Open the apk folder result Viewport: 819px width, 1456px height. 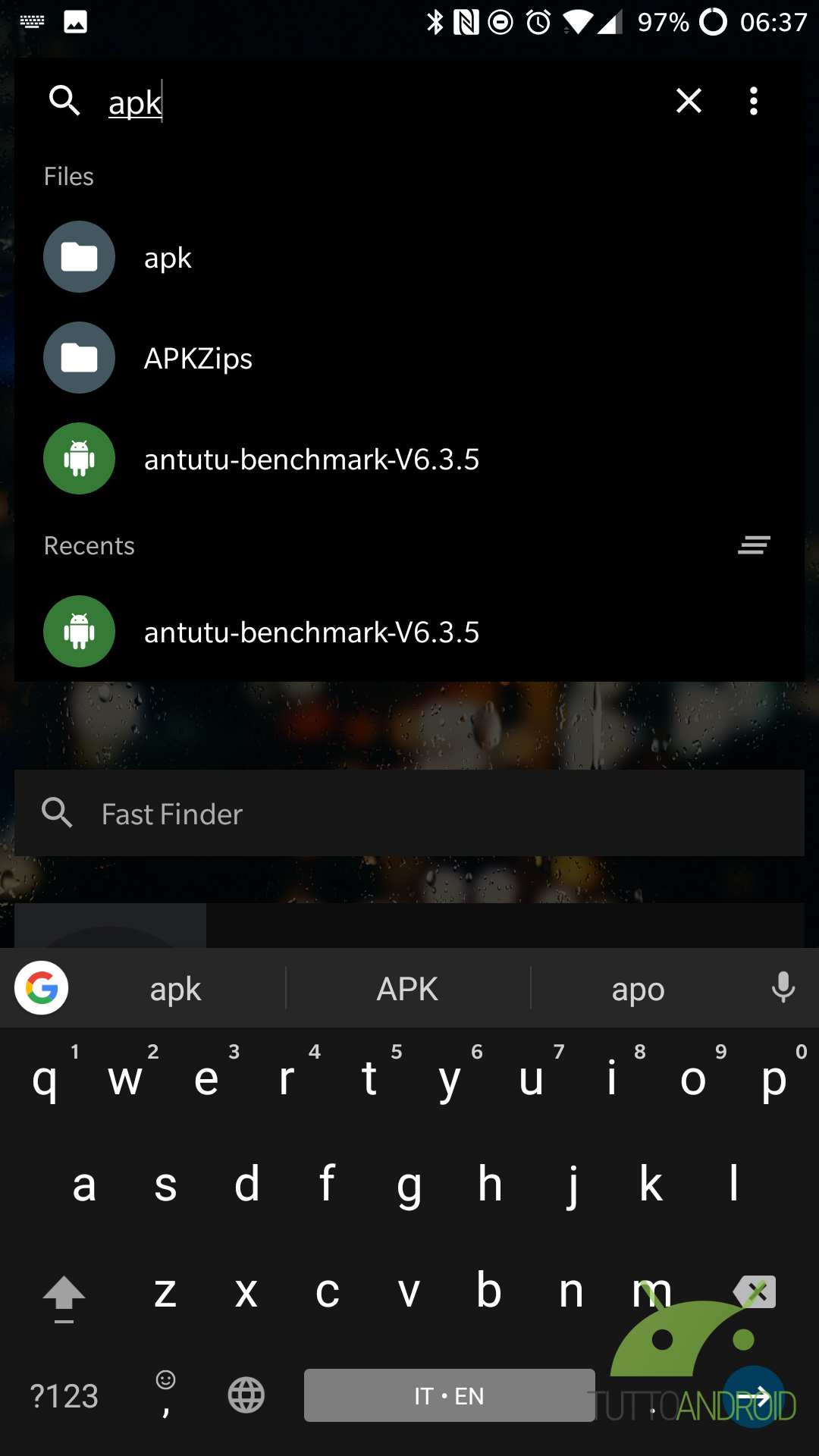[x=409, y=257]
